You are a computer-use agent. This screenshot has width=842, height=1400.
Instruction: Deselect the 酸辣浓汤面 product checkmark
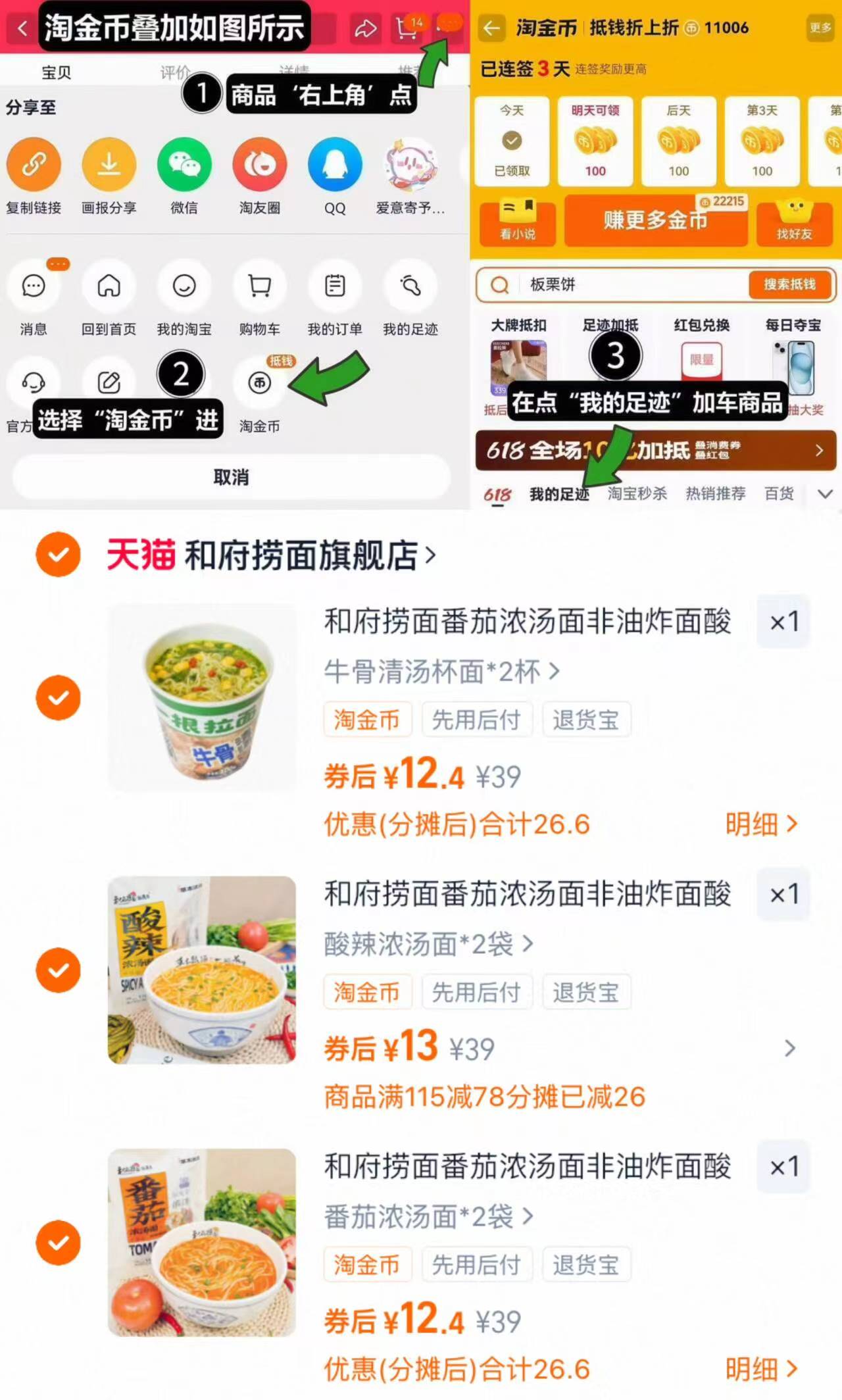tap(59, 969)
